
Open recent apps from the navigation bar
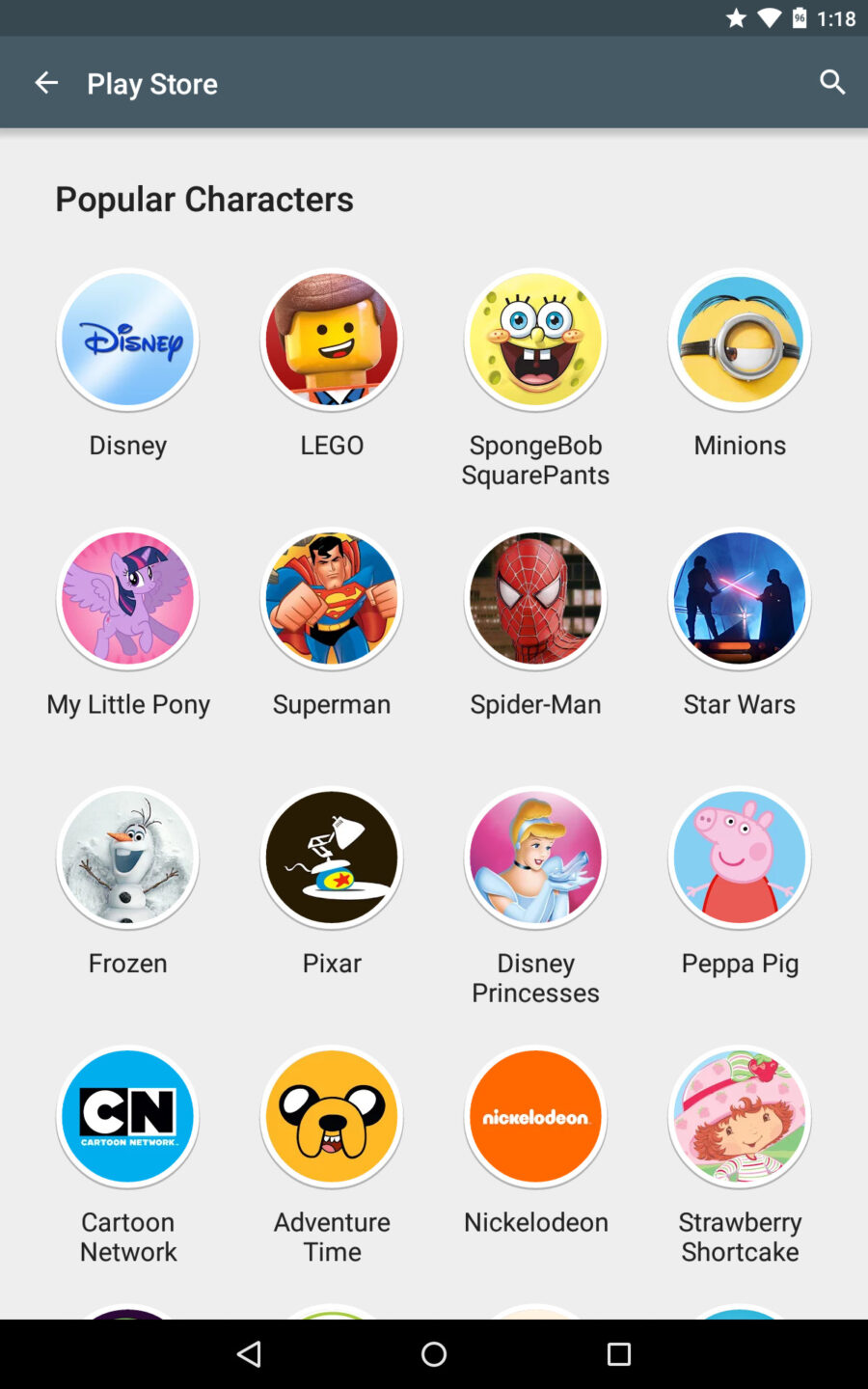618,1353
